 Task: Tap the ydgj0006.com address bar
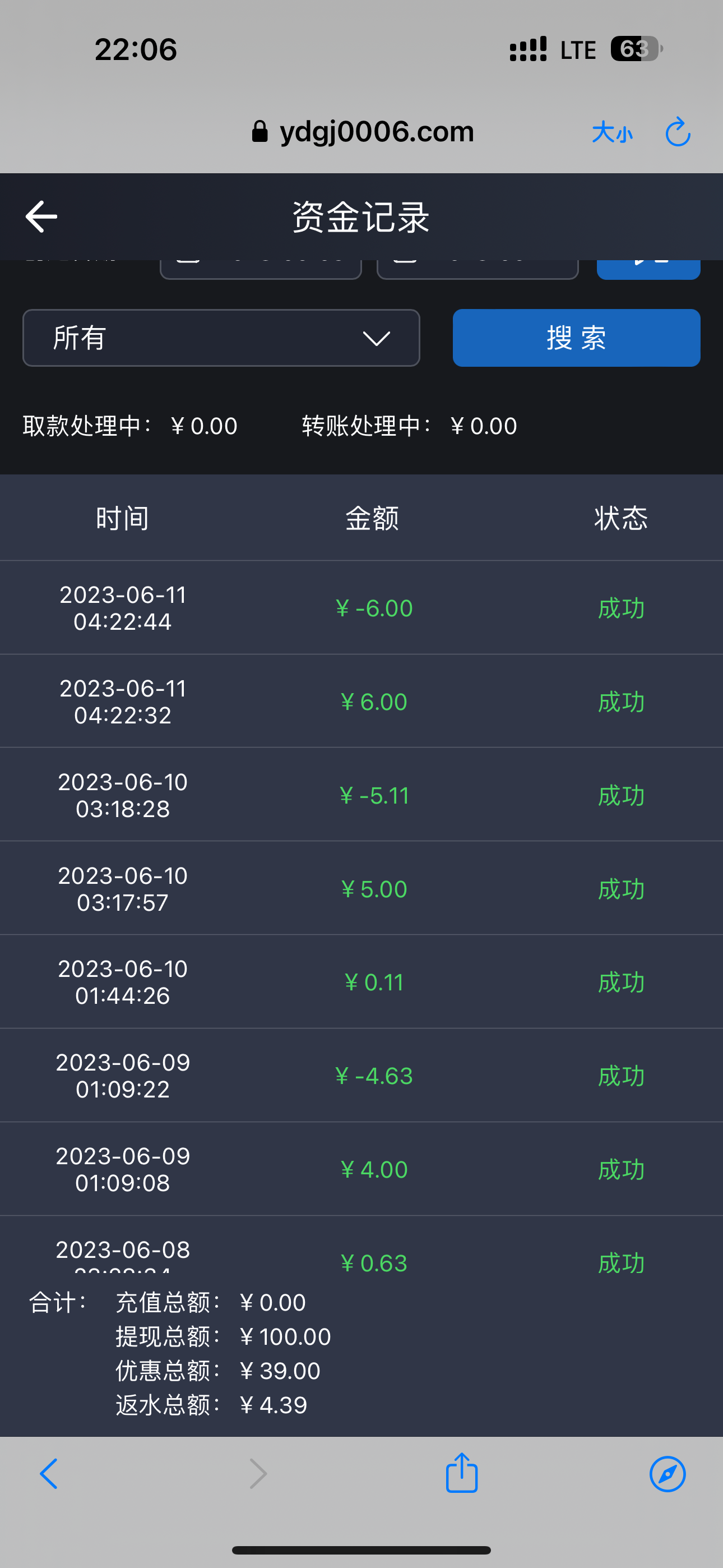[363, 132]
